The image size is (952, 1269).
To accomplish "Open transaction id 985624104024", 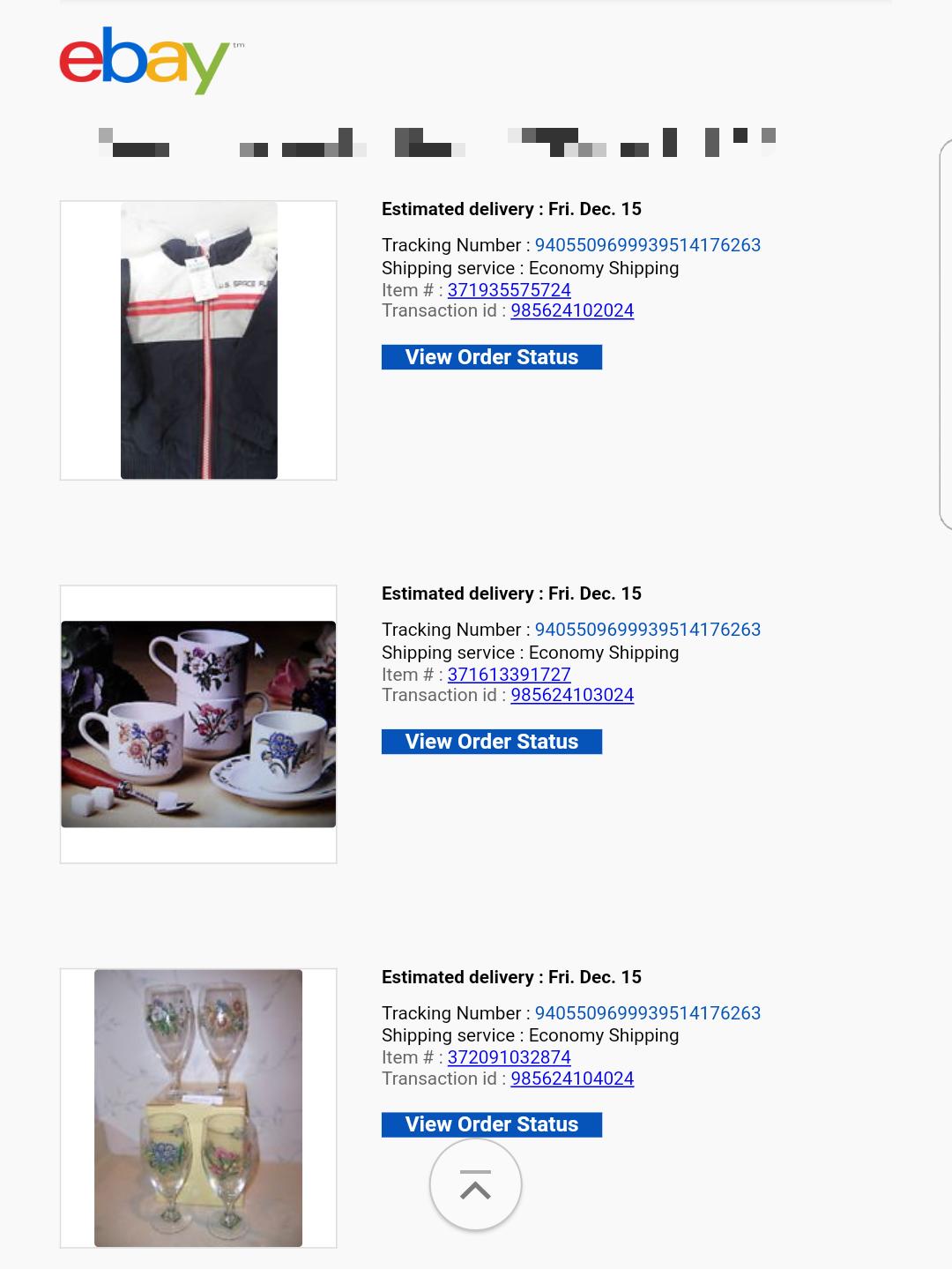I will (x=572, y=1079).
